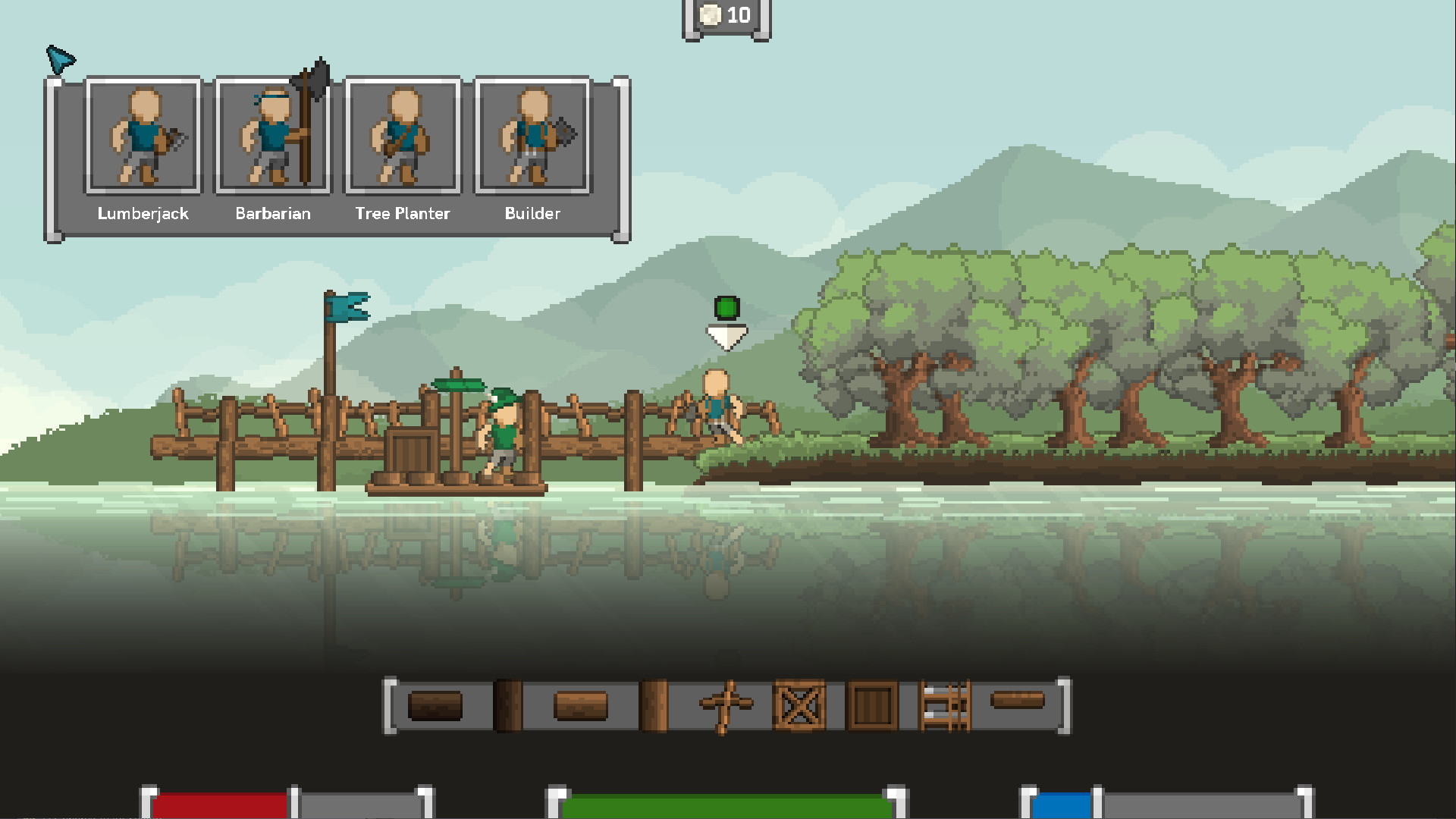Pick the light horizontal log piece
This screenshot has height=819, width=1456.
click(581, 706)
